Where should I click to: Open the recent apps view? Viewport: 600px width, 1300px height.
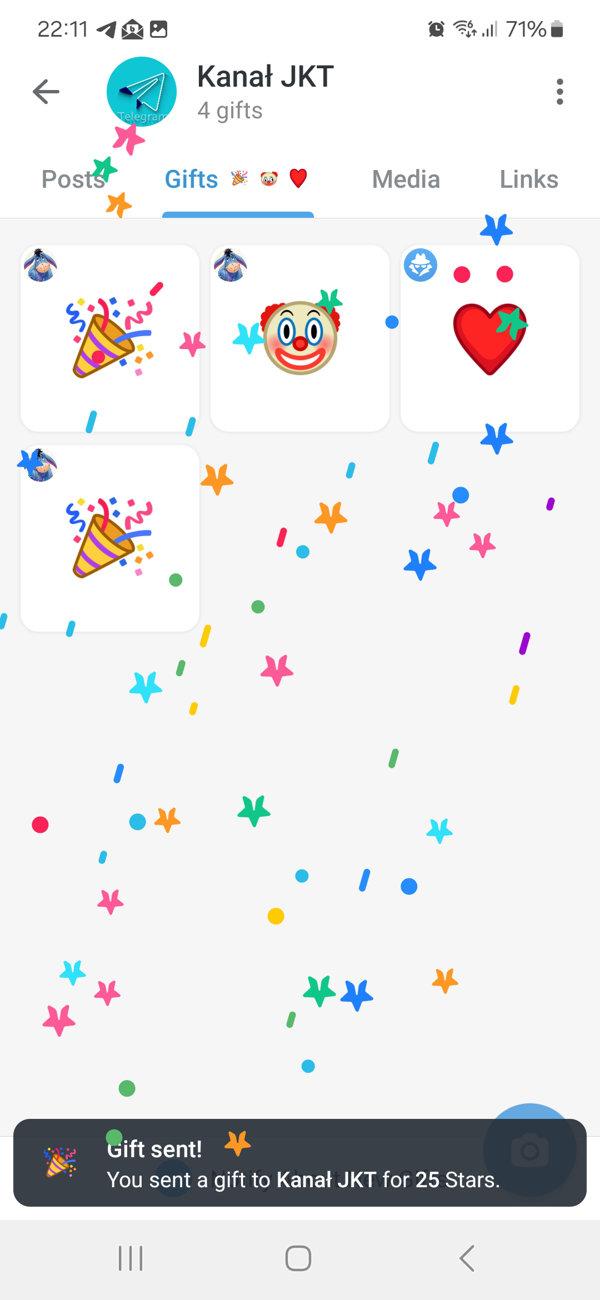(x=131, y=1258)
